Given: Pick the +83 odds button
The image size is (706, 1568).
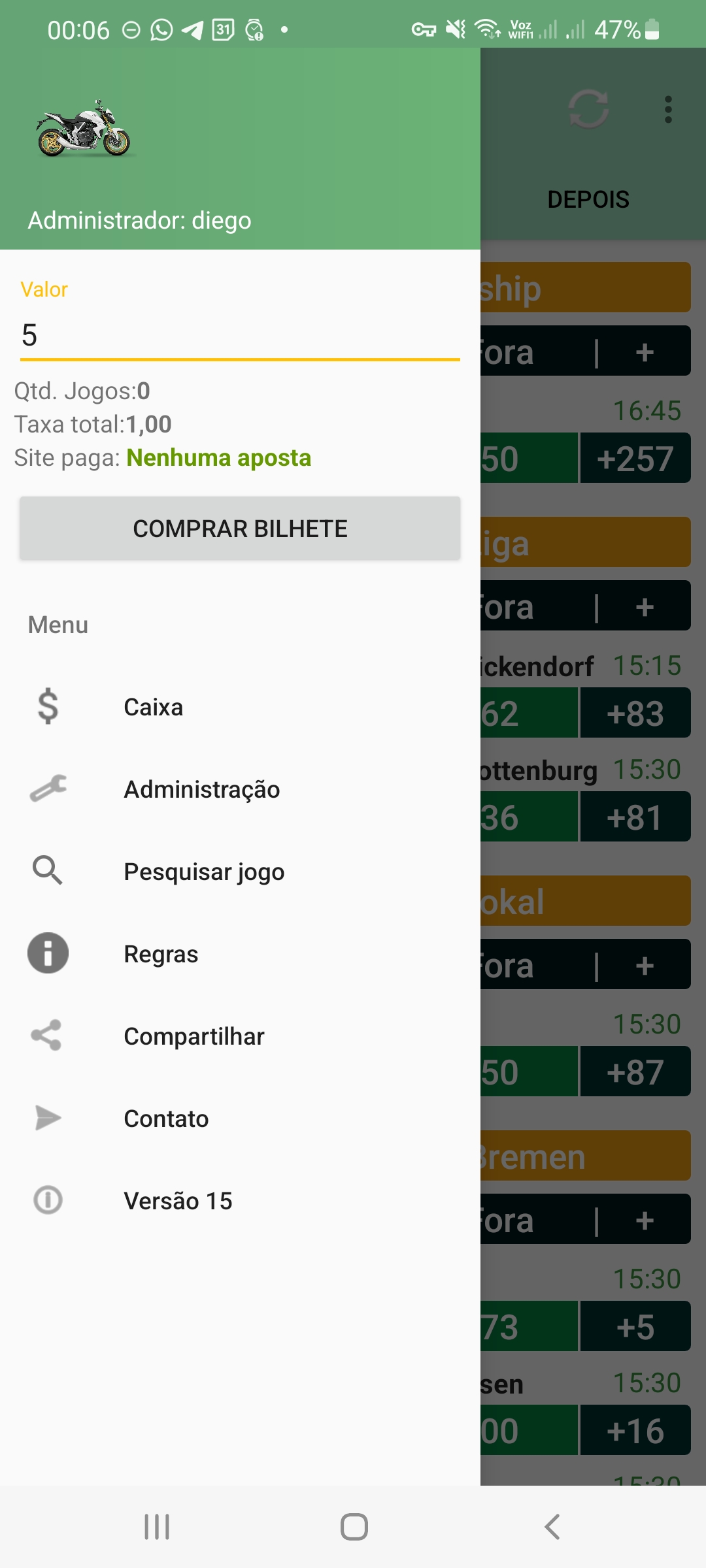Looking at the screenshot, I should 635,713.
